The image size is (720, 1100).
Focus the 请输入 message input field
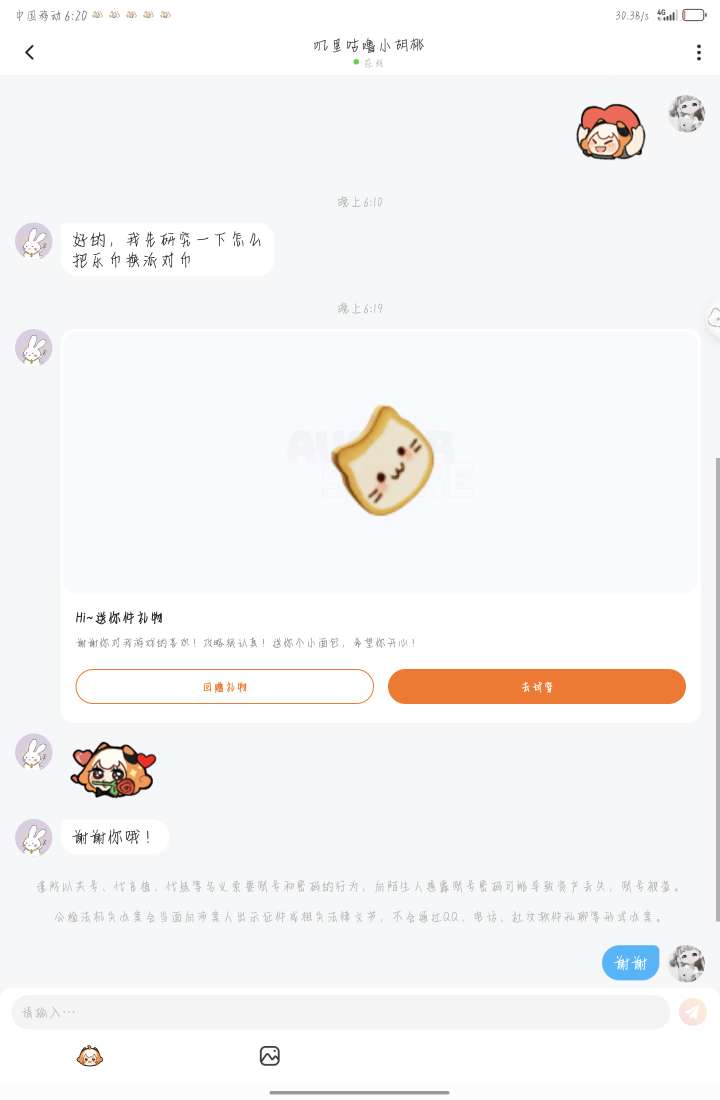pos(340,1012)
